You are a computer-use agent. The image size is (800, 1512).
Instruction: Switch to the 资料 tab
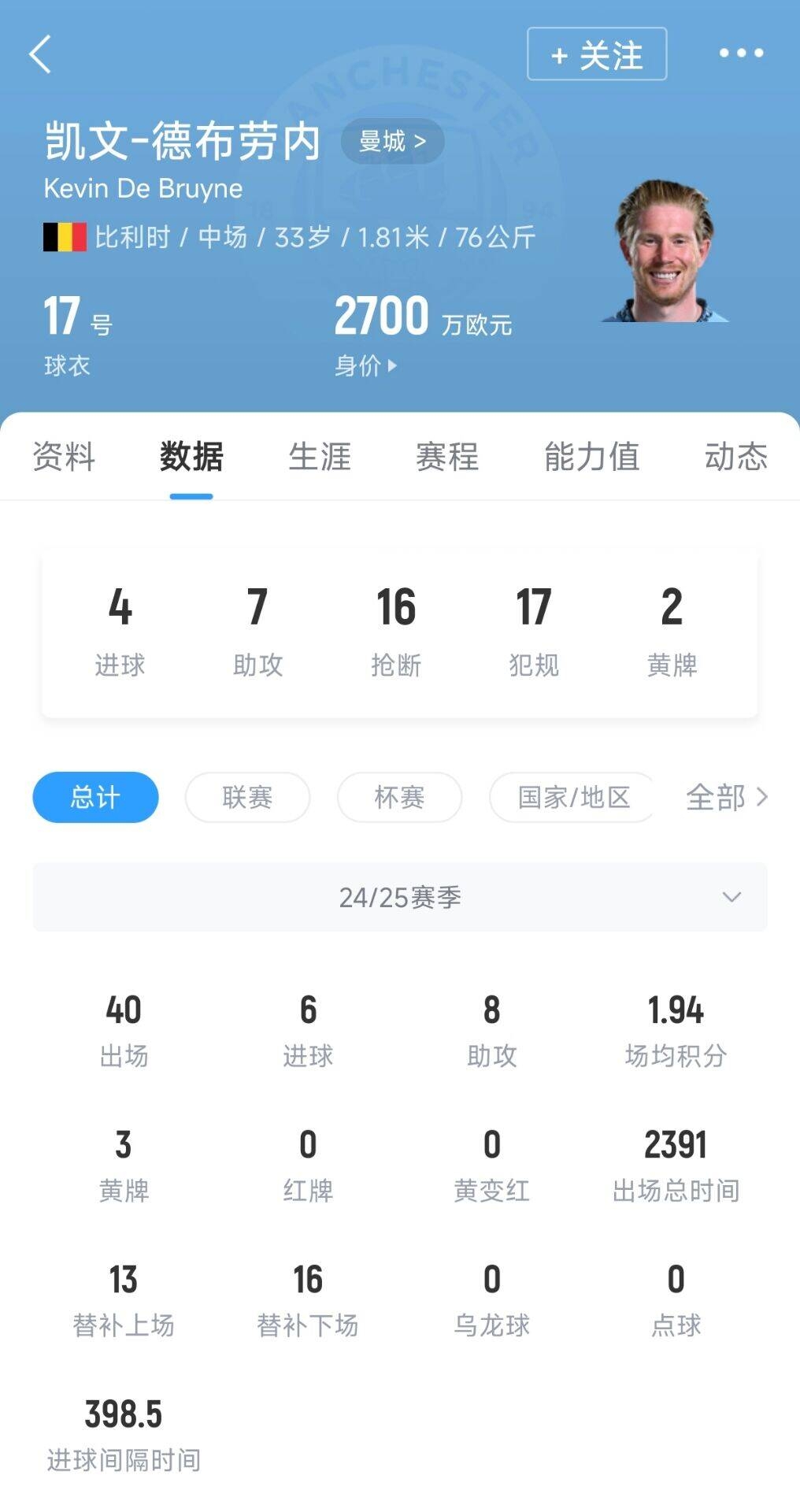(64, 457)
